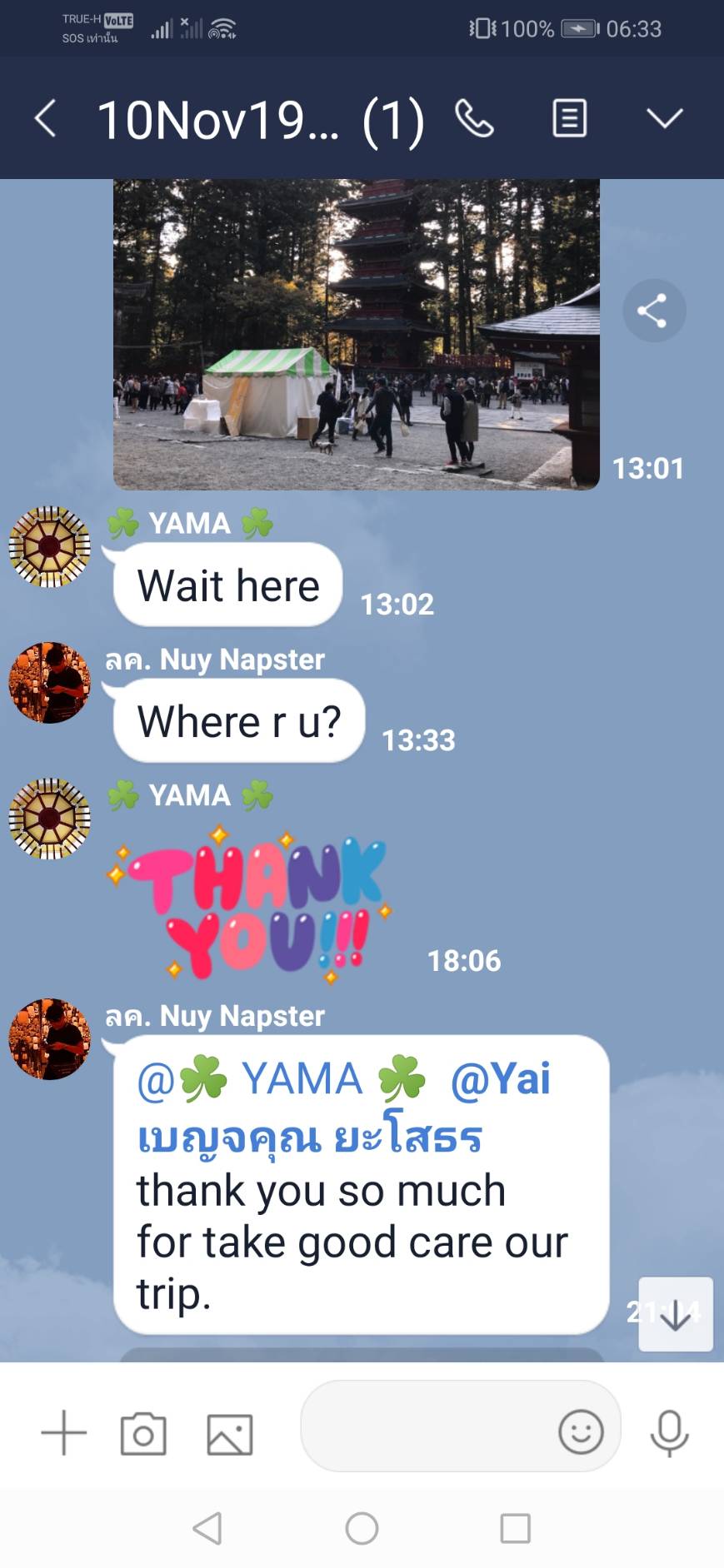Screen dimensions: 724x1568
Task: Record a voice message
Action: 669,1432
